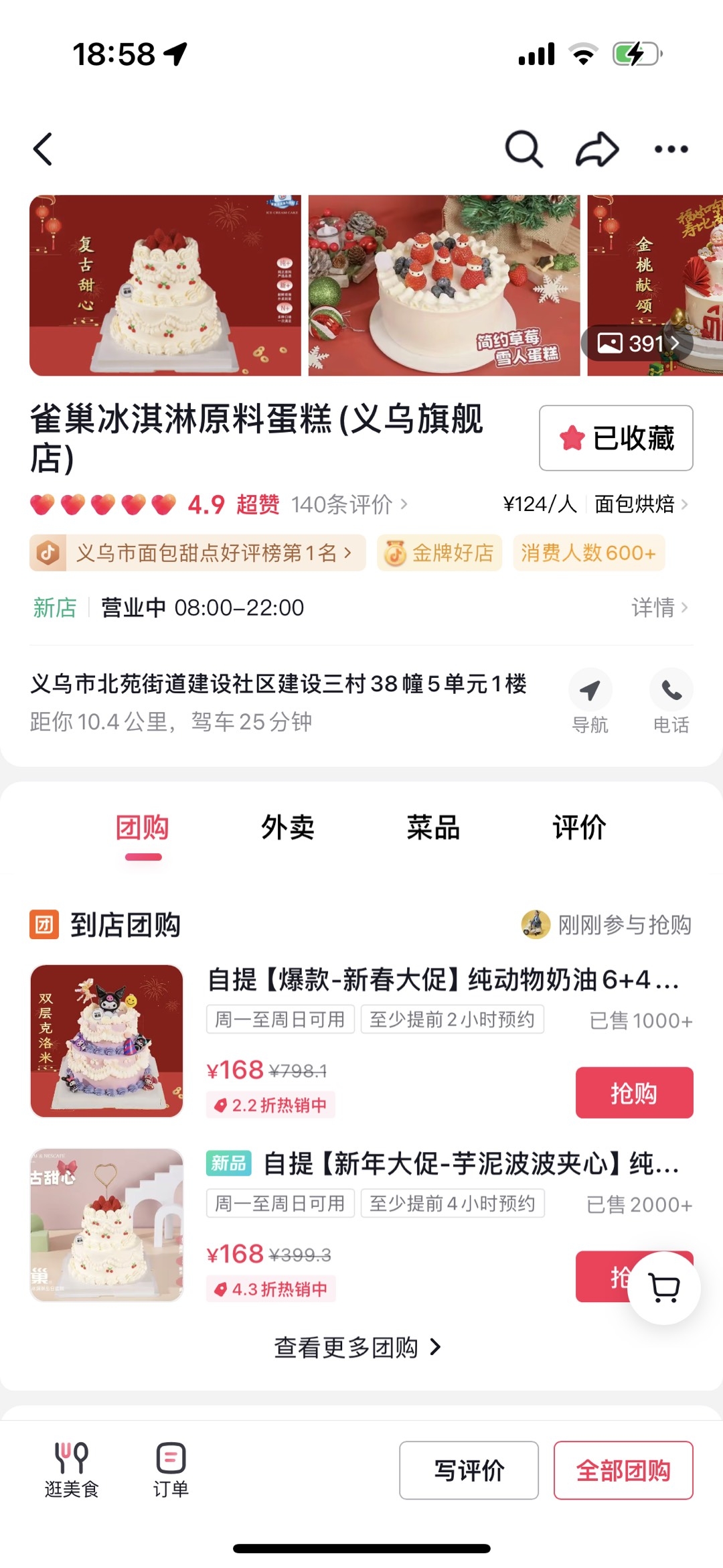Open the floating shopping cart
Viewport: 723px width, 1568px height.
664,1287
